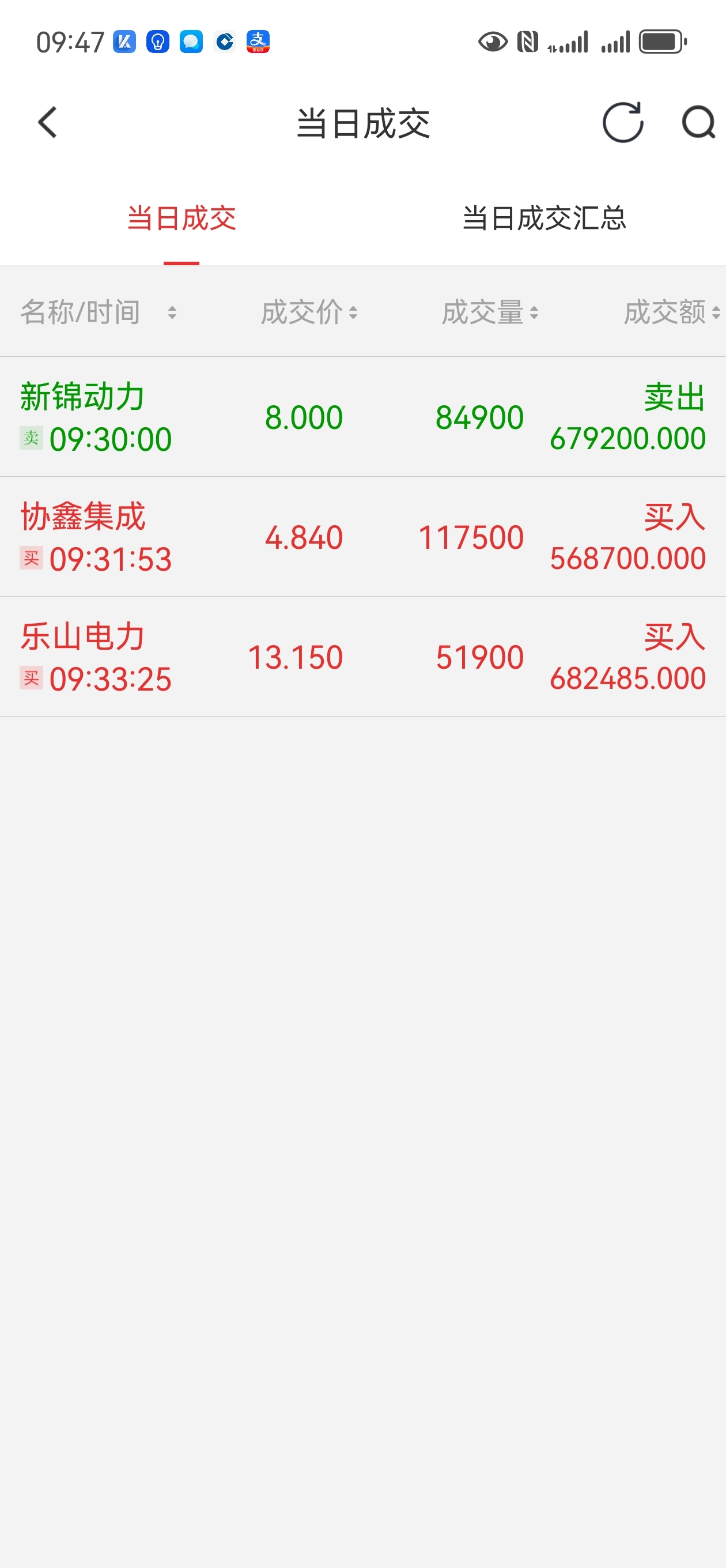Sort trades by 成交额
This screenshot has height=1568, width=726.
(671, 313)
